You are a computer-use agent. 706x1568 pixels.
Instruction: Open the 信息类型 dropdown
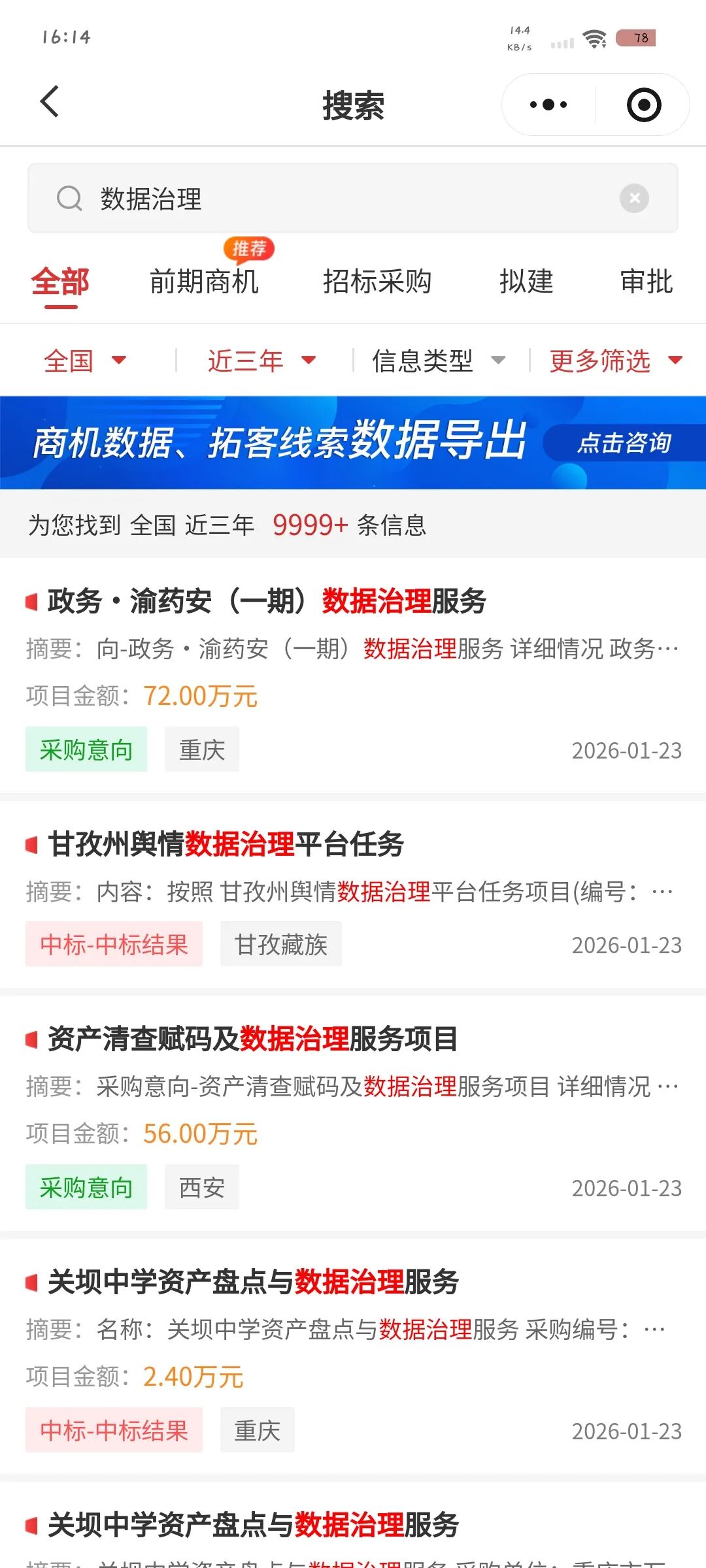point(438,361)
